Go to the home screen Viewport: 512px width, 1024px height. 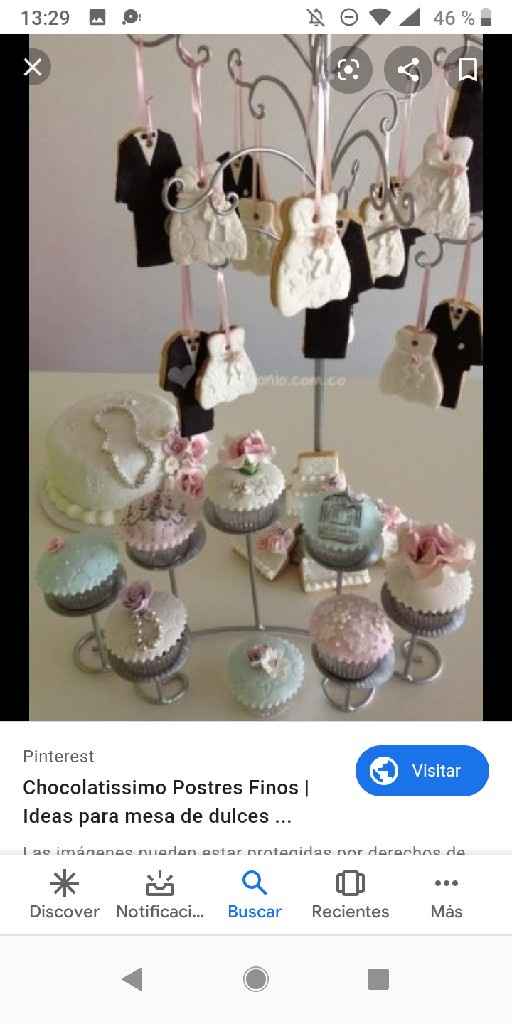point(255,979)
